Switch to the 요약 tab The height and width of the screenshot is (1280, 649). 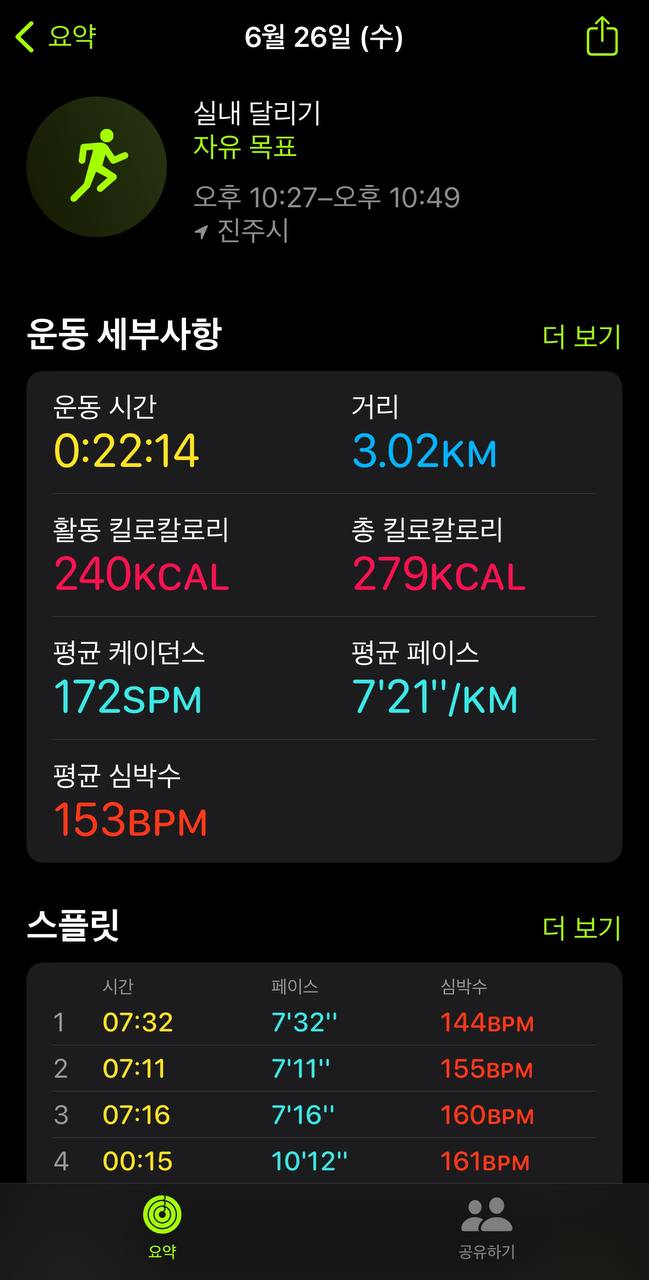click(162, 1227)
